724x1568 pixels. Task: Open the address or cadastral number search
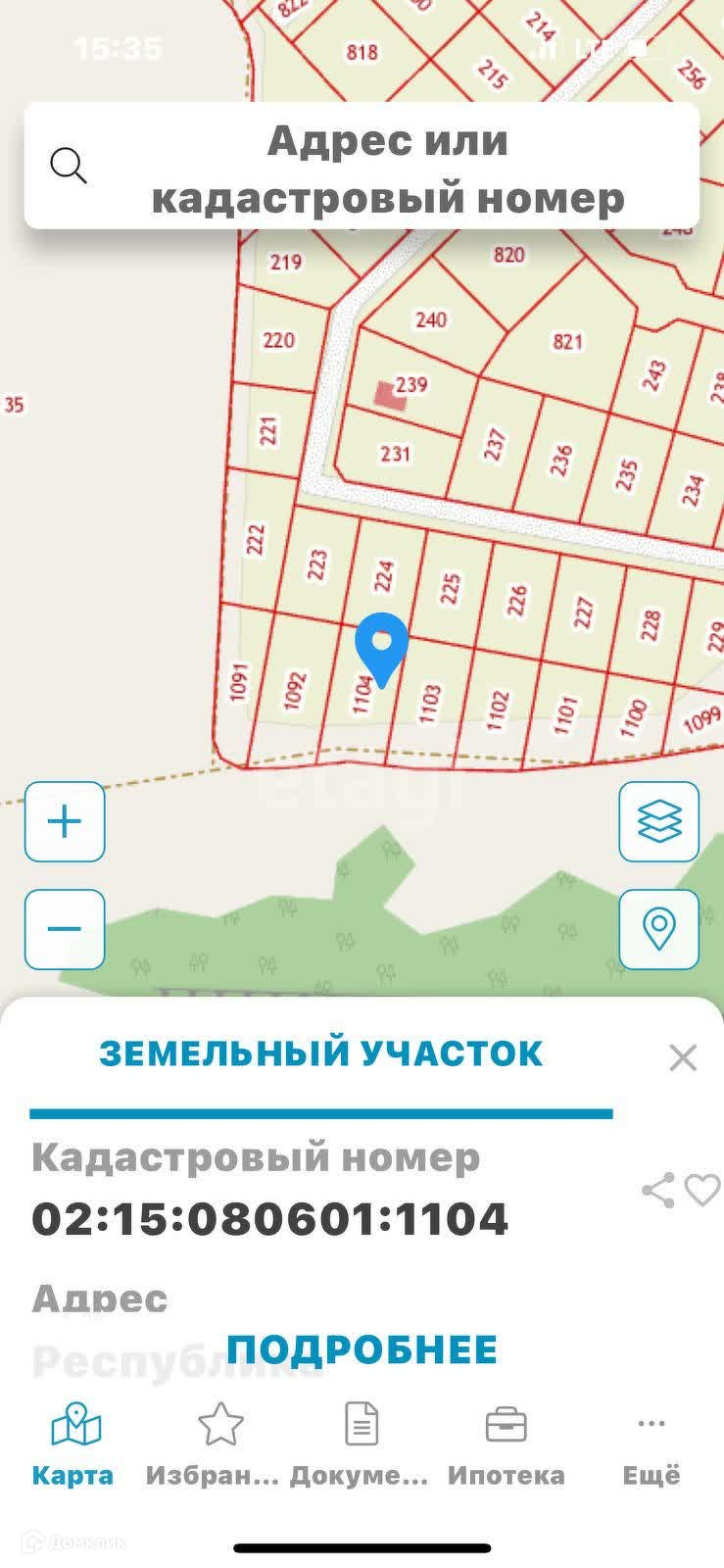tap(362, 167)
